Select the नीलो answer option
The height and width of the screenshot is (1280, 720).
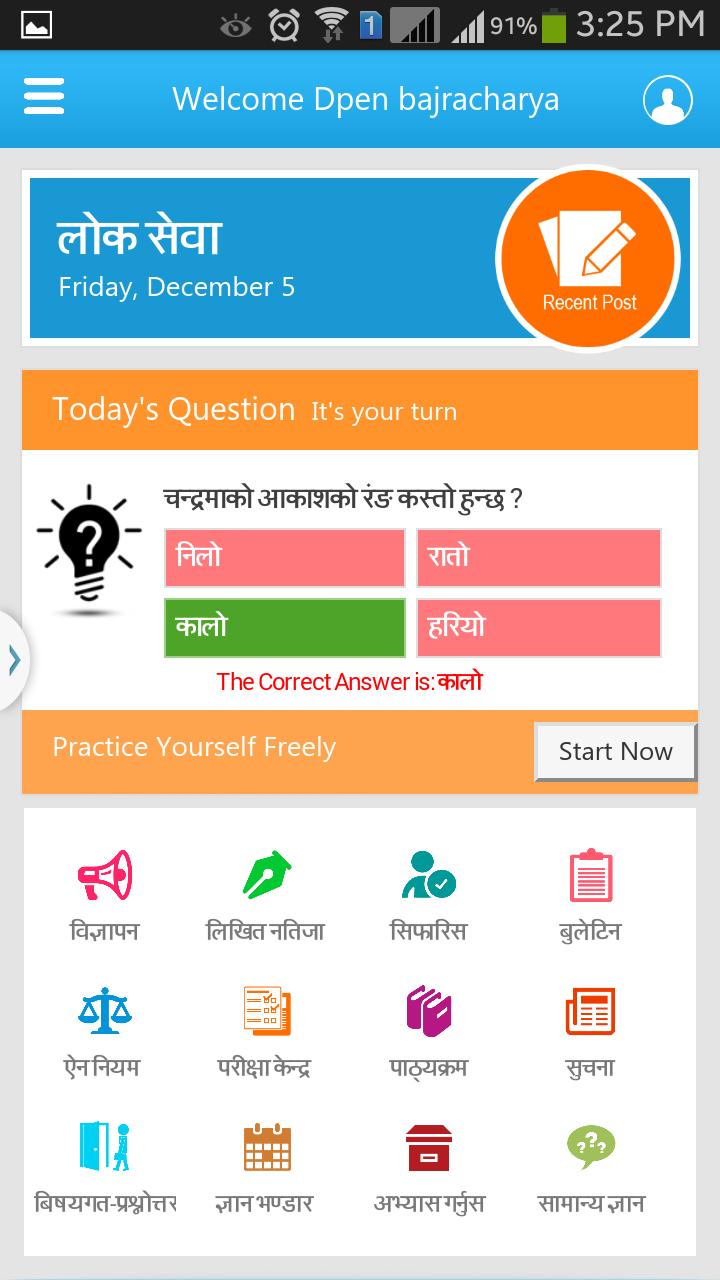283,559
